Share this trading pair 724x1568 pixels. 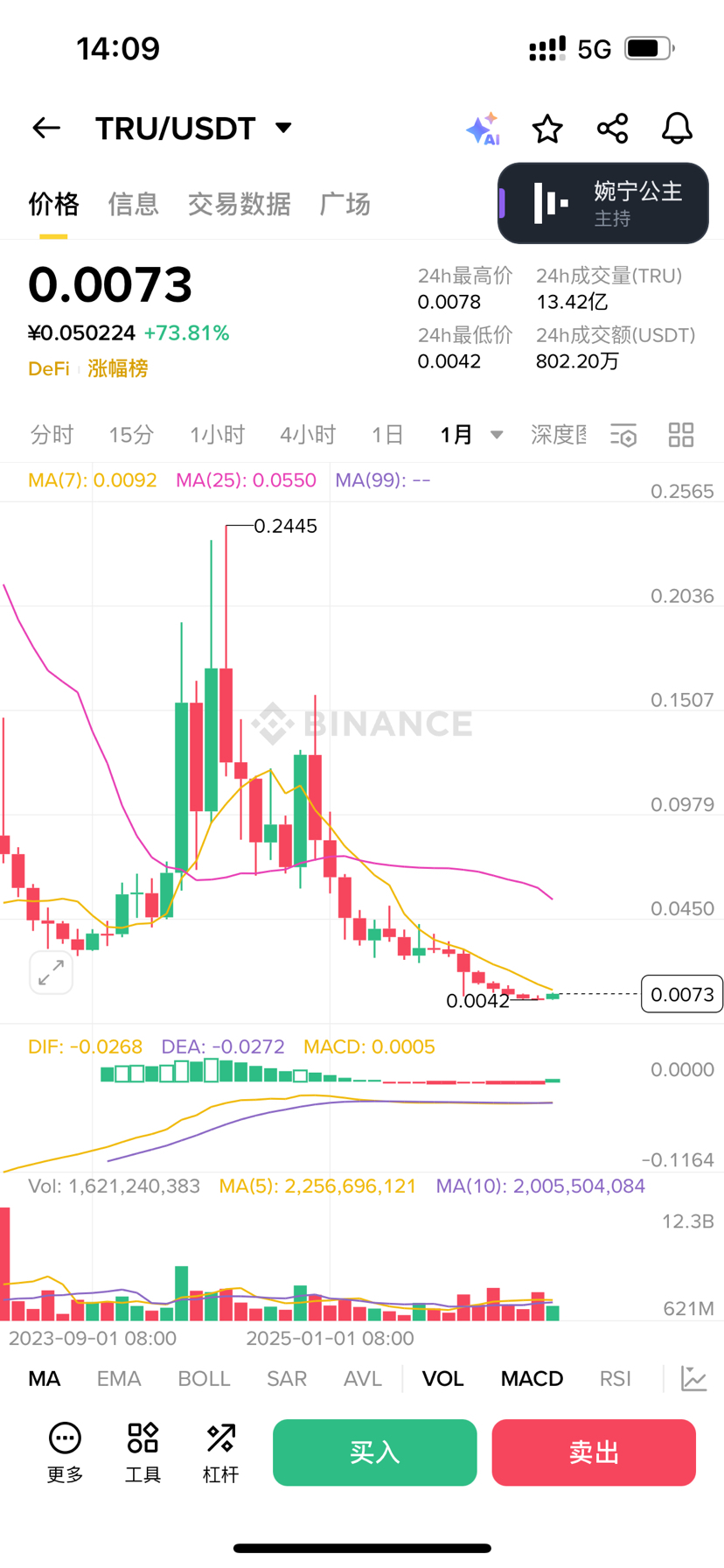(x=612, y=129)
